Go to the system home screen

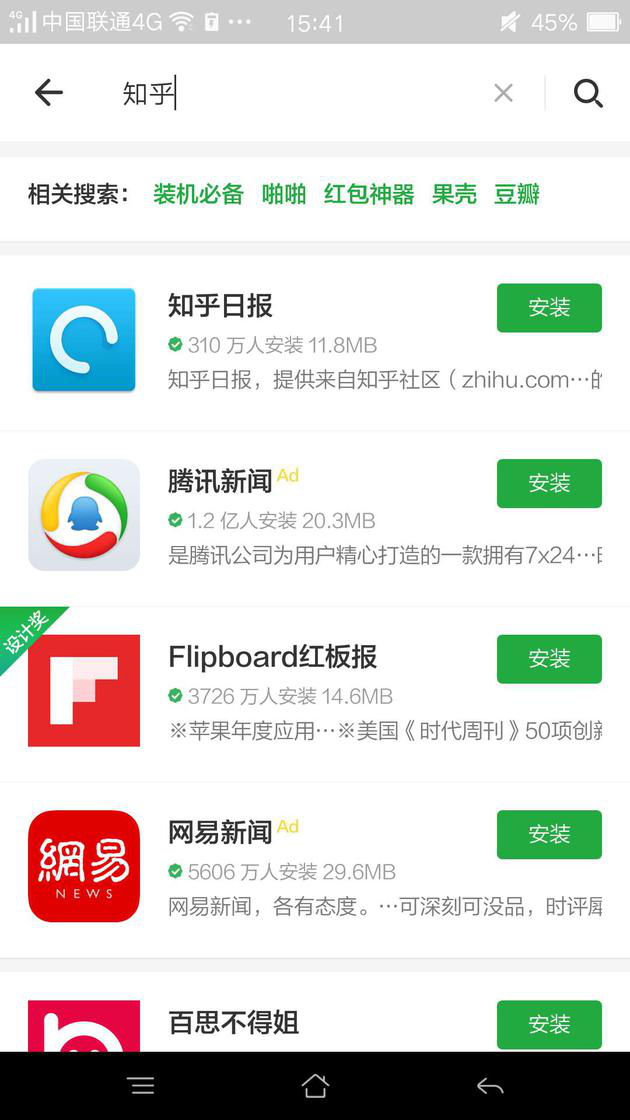(x=315, y=1086)
